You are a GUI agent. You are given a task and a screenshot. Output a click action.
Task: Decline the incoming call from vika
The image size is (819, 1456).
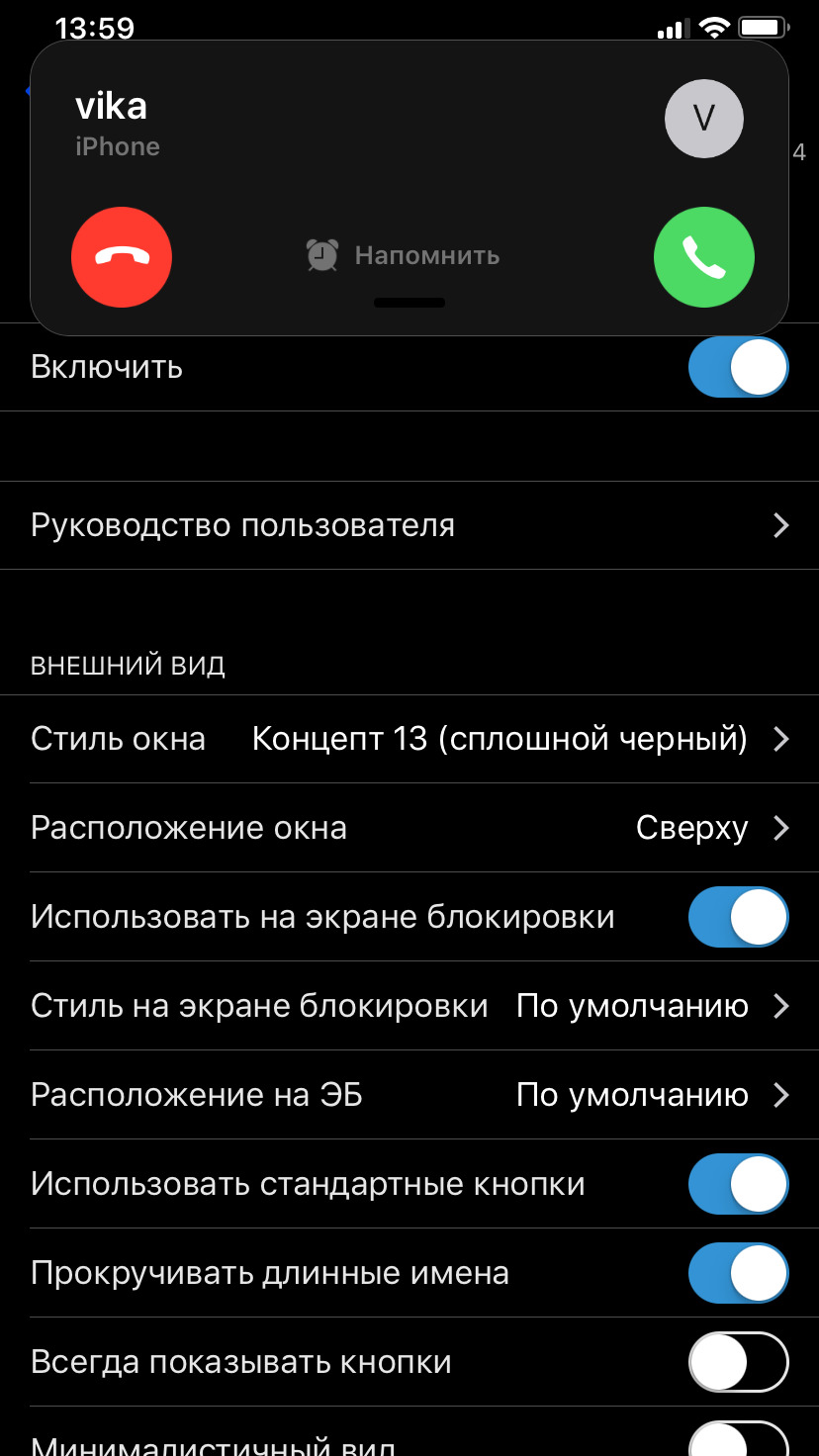pos(122,257)
